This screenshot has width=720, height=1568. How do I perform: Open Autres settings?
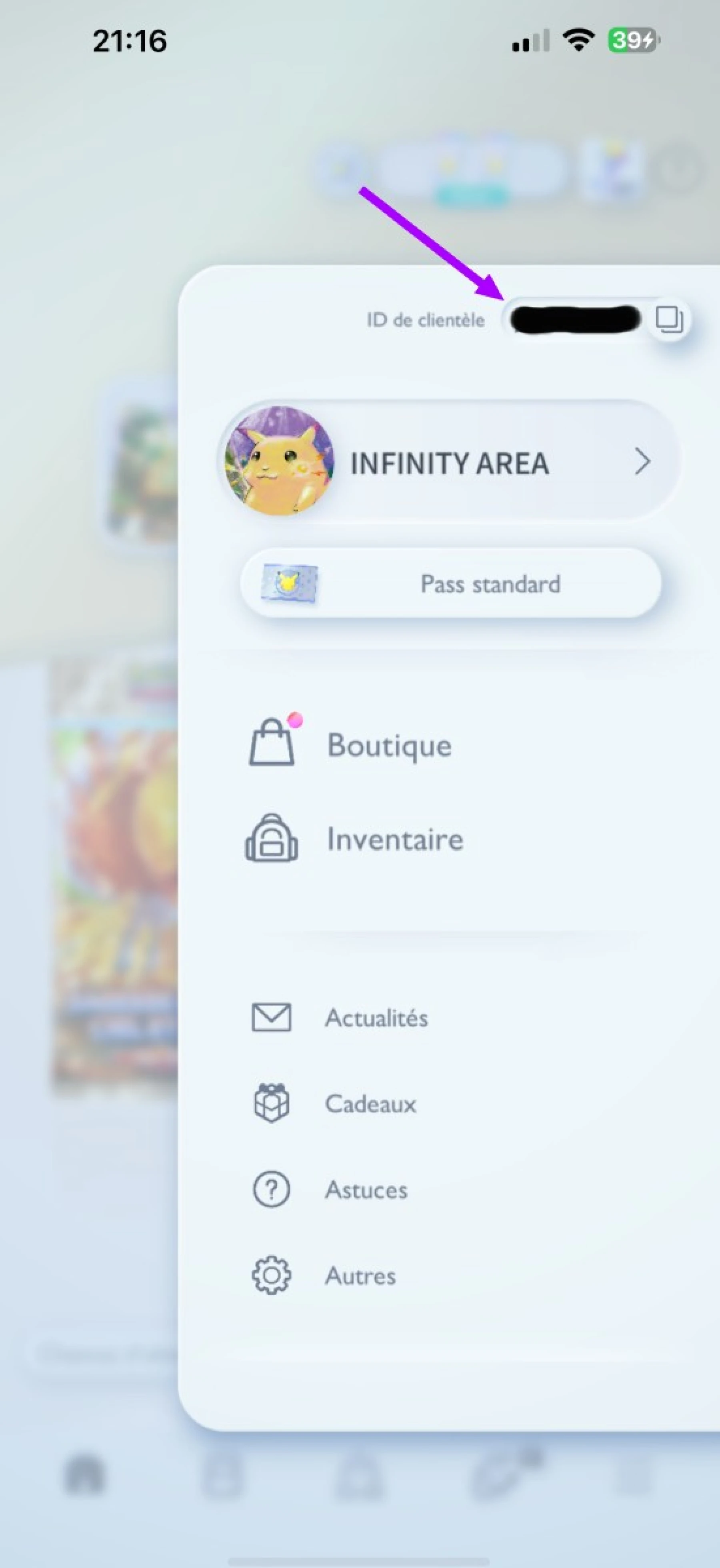pos(360,1275)
